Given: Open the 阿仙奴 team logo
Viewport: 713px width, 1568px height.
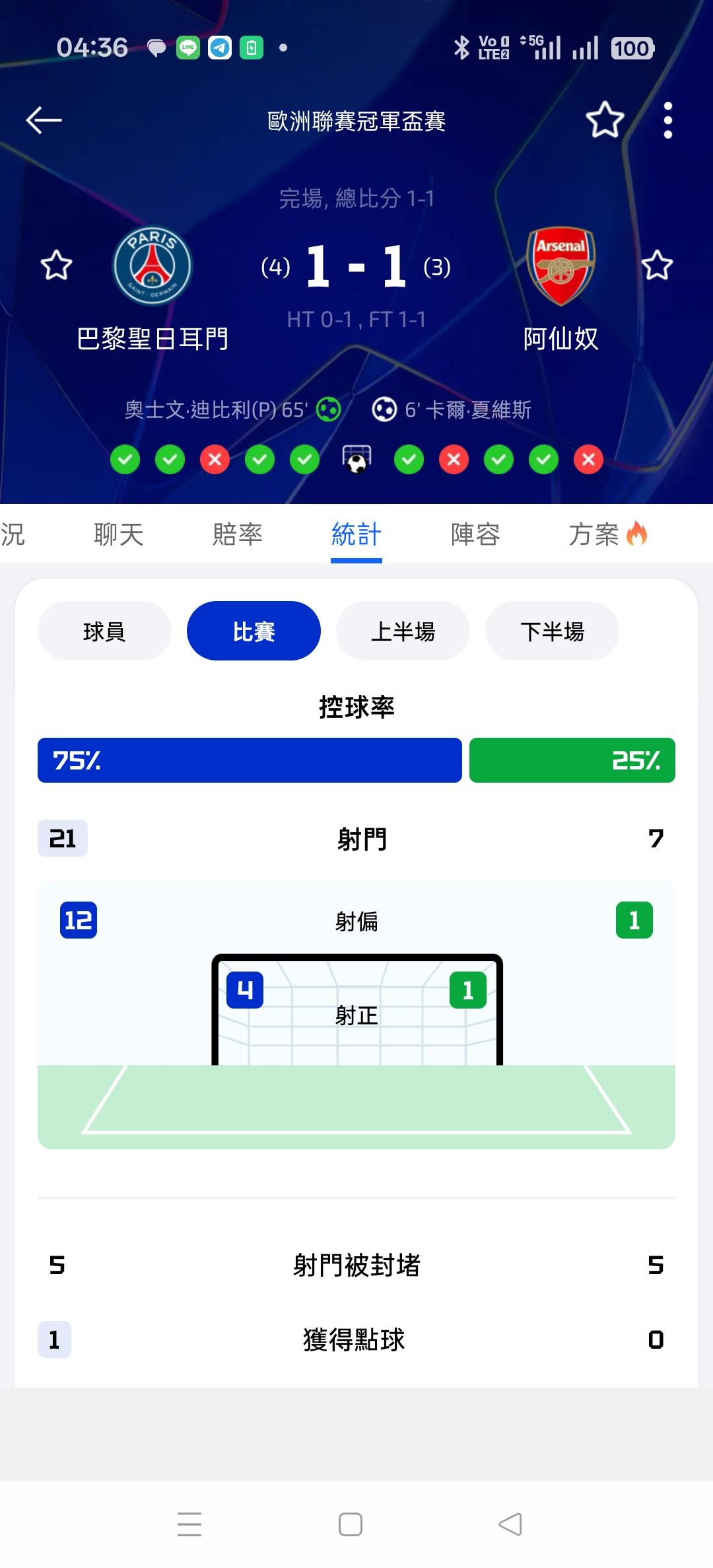Looking at the screenshot, I should pos(560,266).
